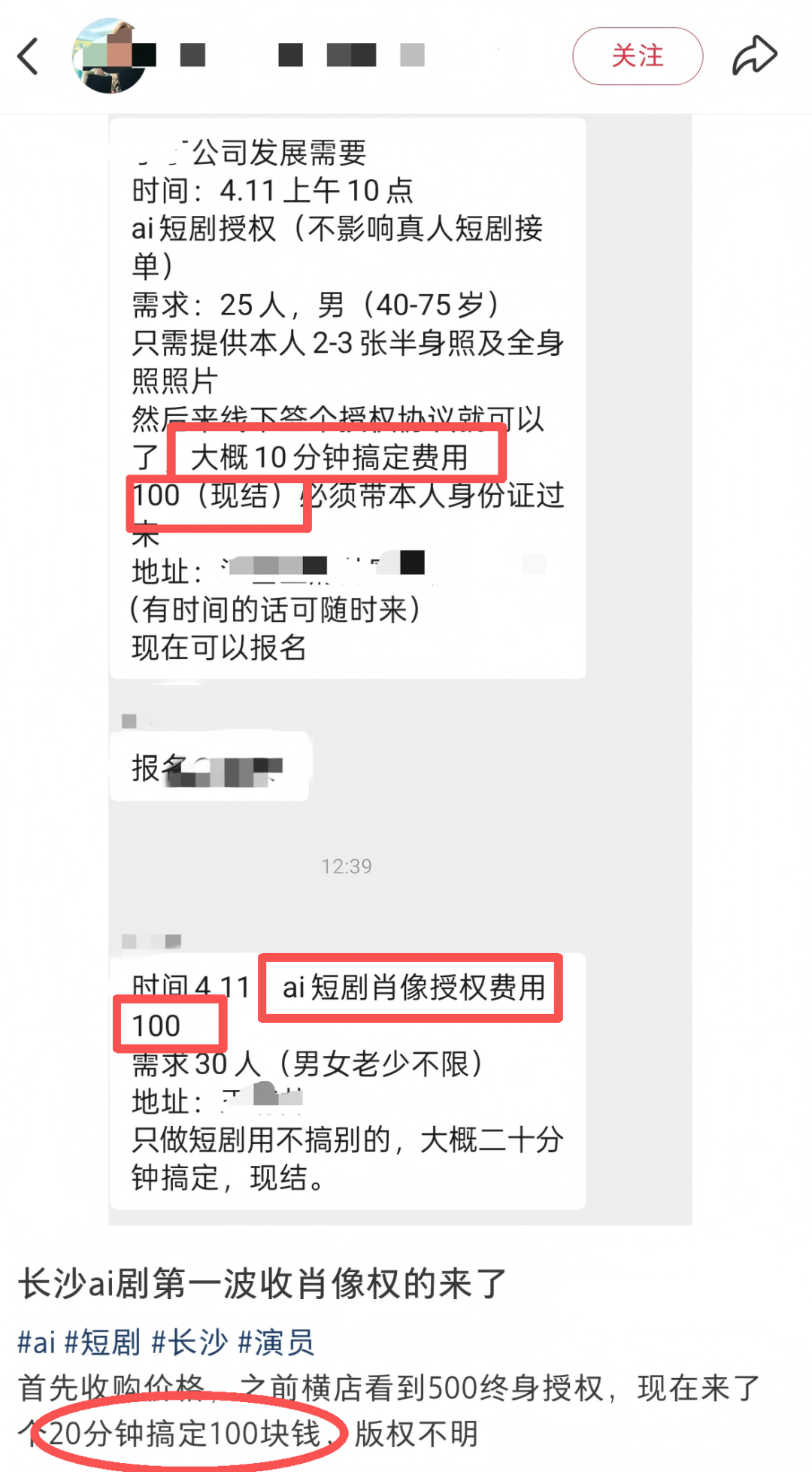812x1472 pixels.
Task: Go back to the previous page
Action: pyautogui.click(x=29, y=56)
